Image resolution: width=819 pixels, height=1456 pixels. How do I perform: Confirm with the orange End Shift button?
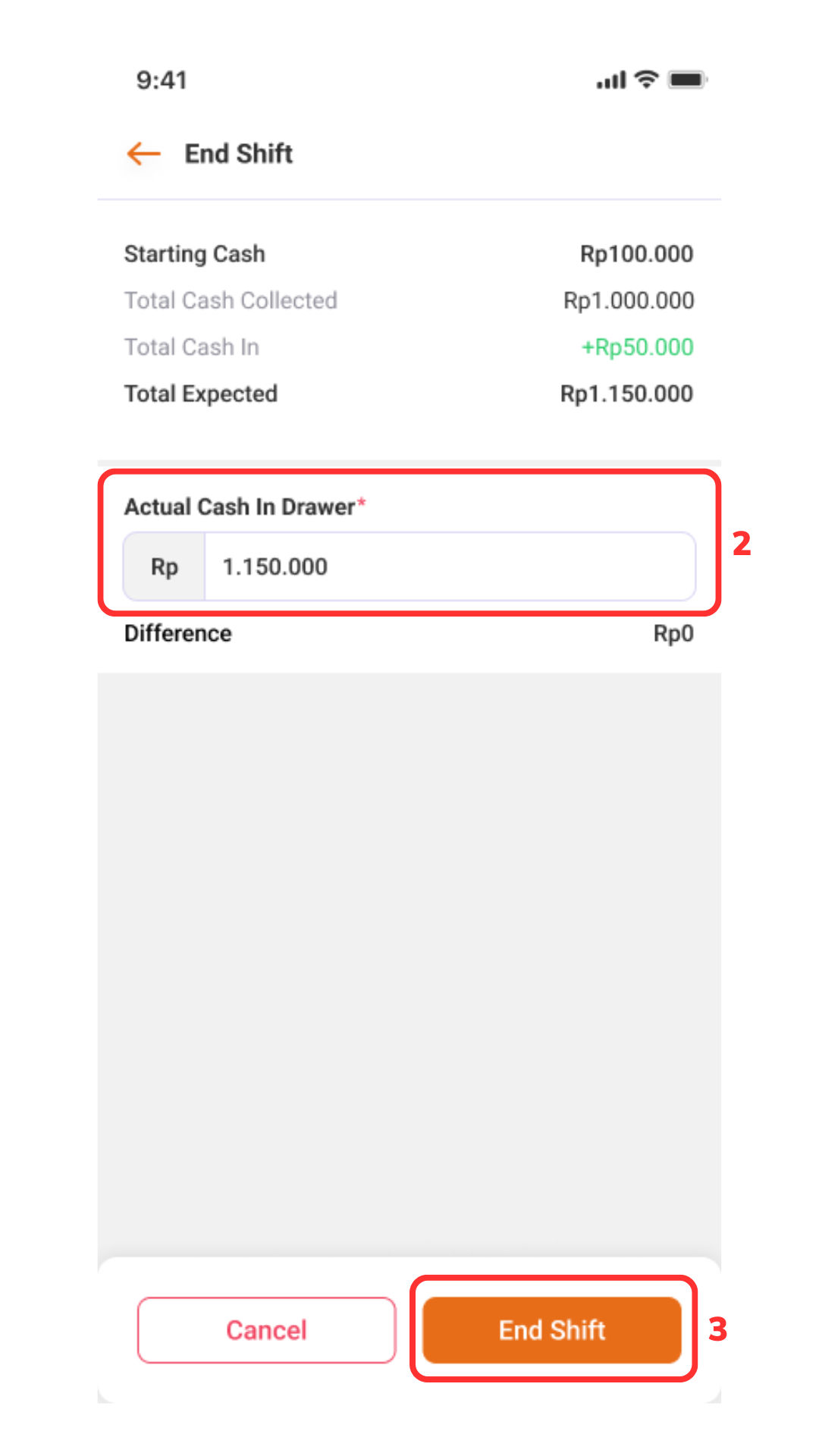coord(551,1329)
